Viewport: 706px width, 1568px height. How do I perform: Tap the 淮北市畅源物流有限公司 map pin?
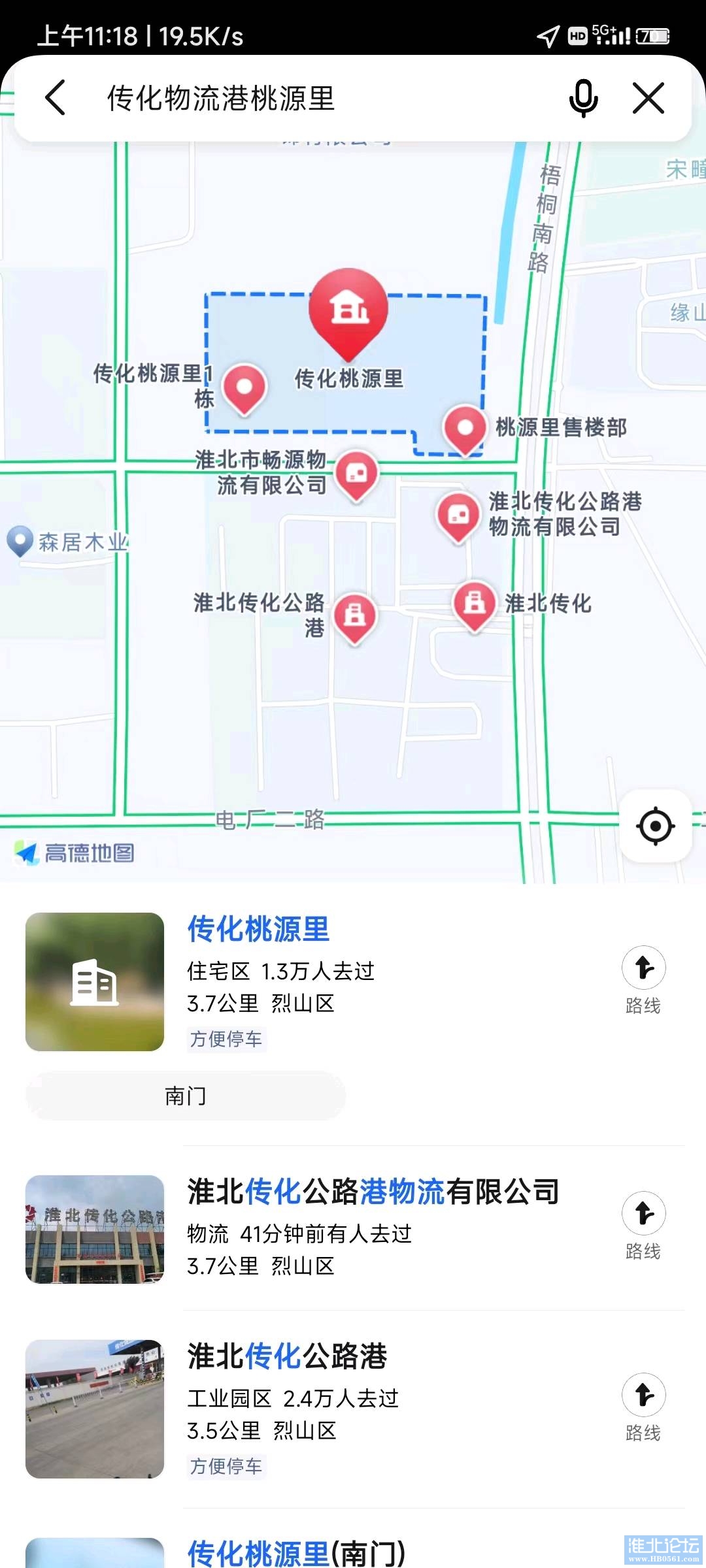[x=356, y=474]
